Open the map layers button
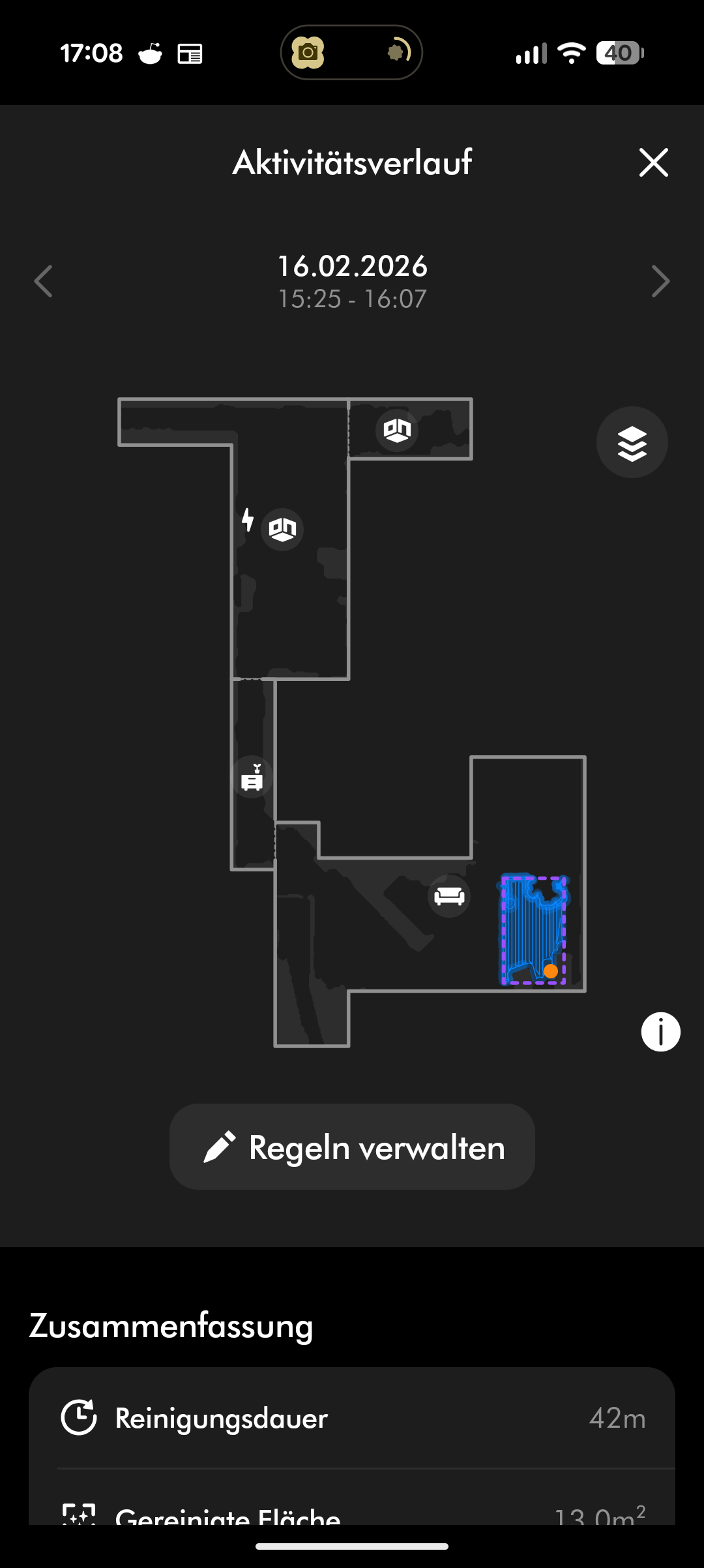This screenshot has width=704, height=1568. tap(632, 443)
